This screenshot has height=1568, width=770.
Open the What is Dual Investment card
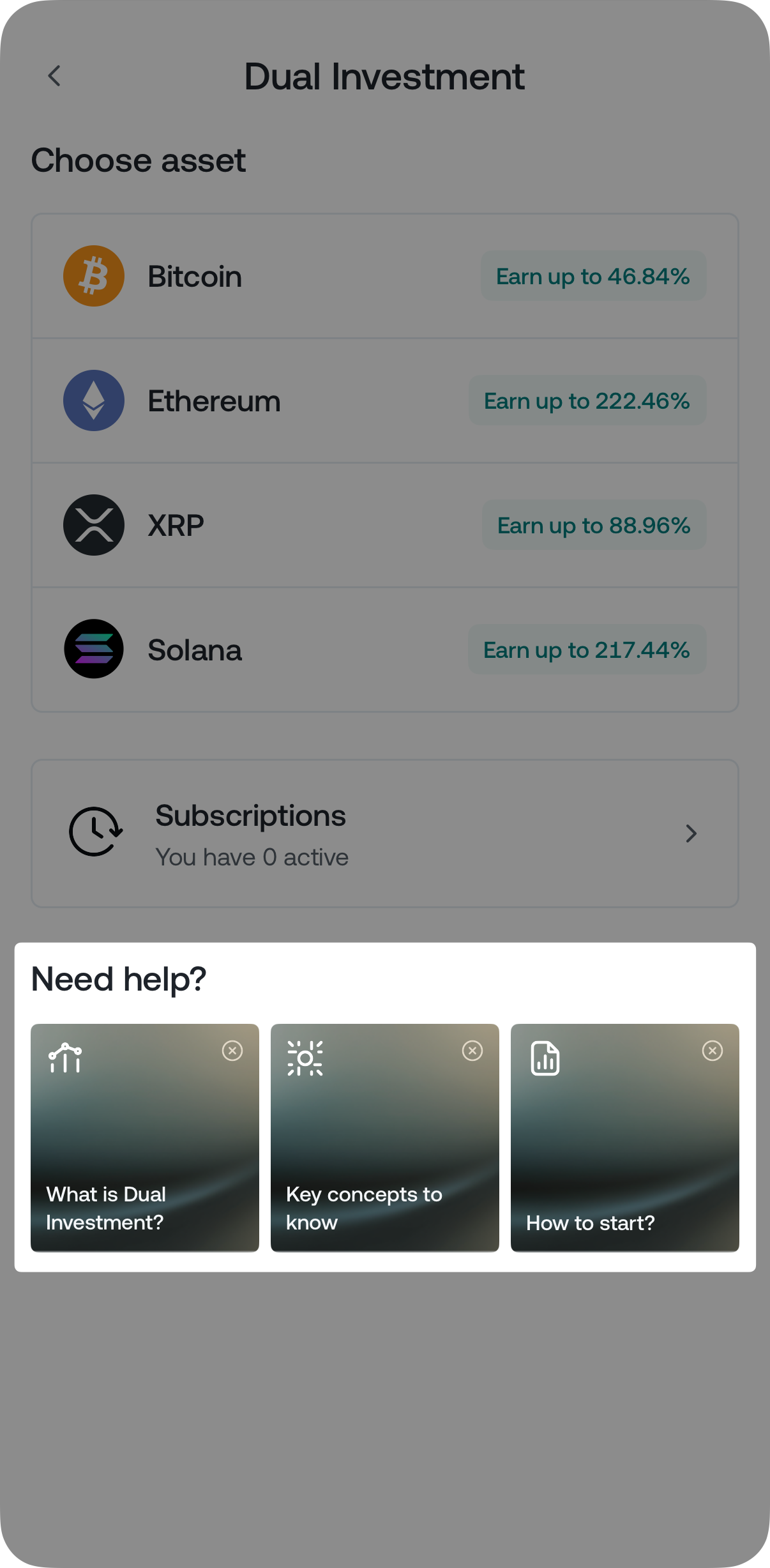coord(145,1150)
